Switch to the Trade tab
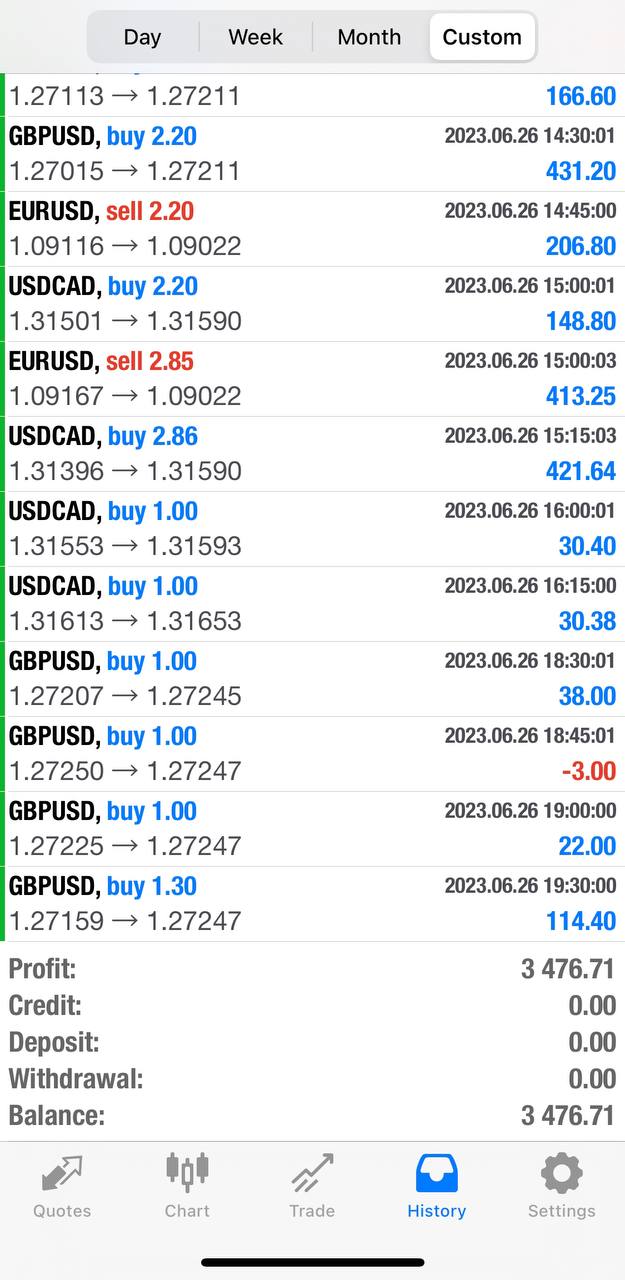The image size is (625, 1280). click(x=312, y=1186)
